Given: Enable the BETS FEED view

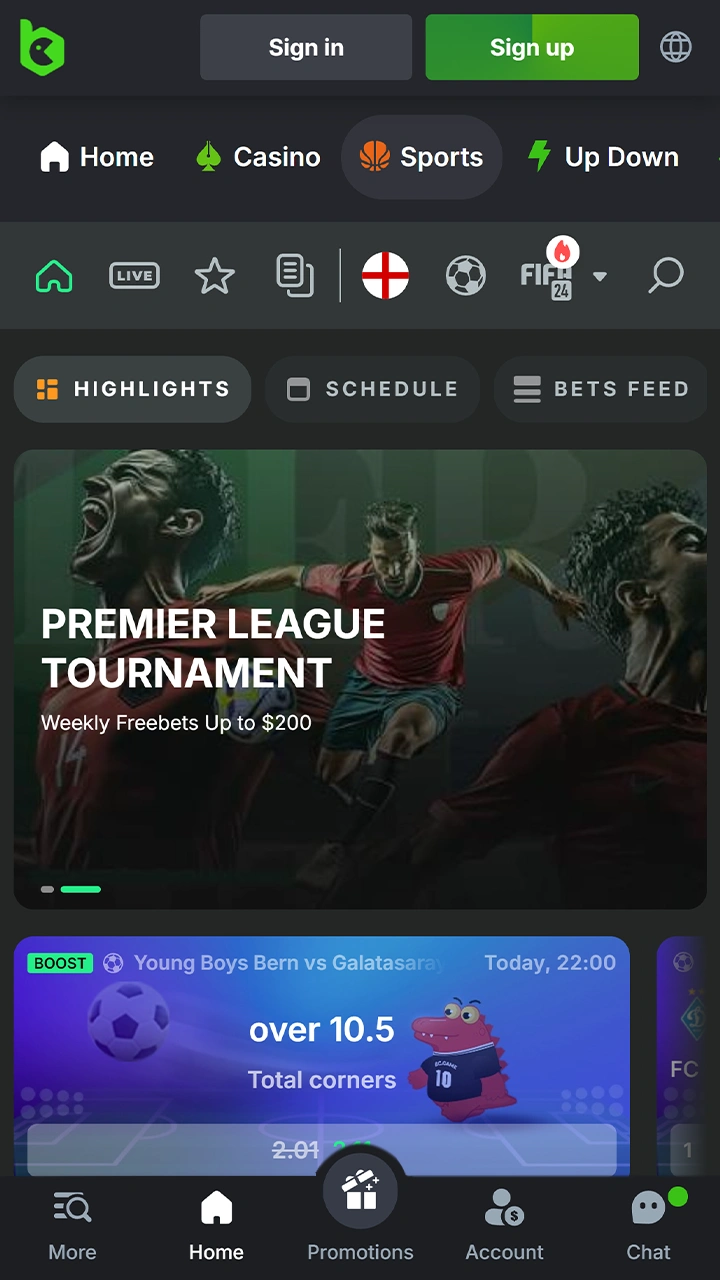Looking at the screenshot, I should 600,389.
